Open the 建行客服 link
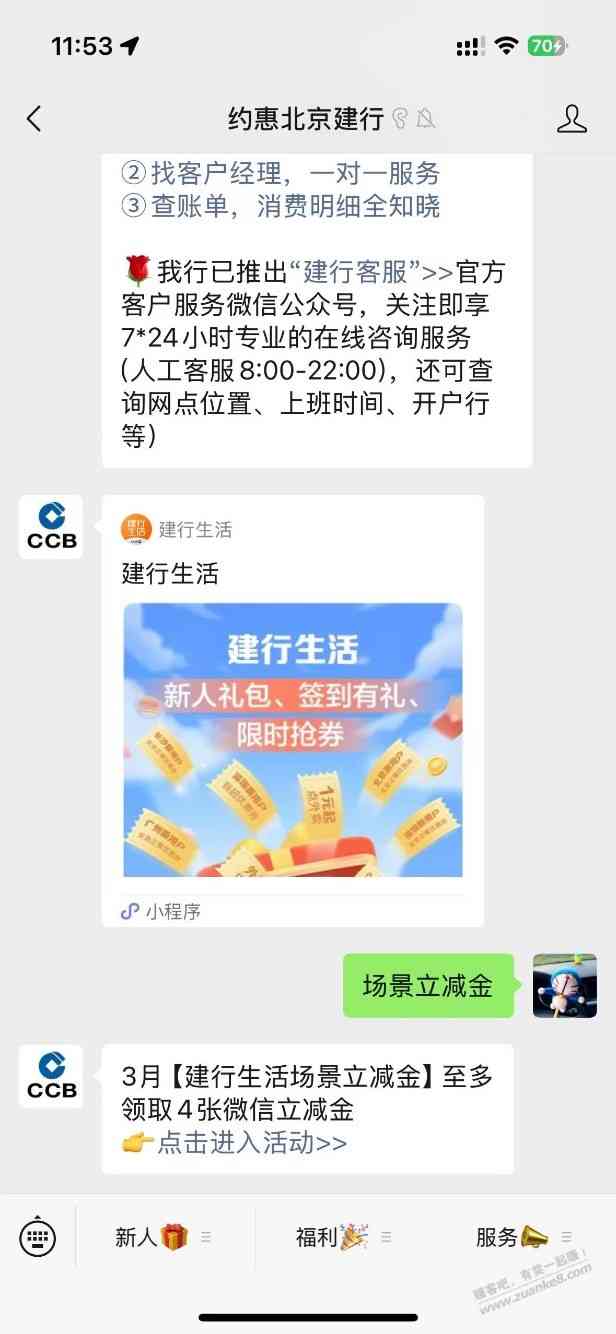616x1334 pixels. [364, 271]
